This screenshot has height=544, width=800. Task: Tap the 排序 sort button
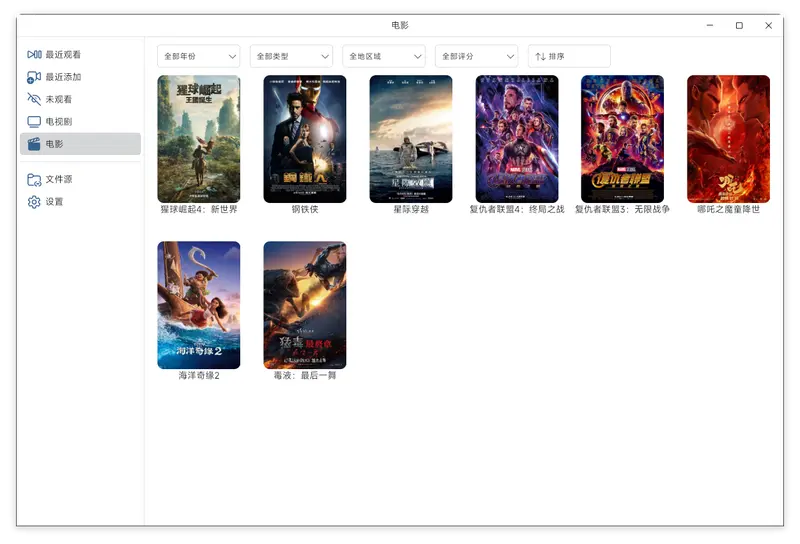pyautogui.click(x=568, y=56)
